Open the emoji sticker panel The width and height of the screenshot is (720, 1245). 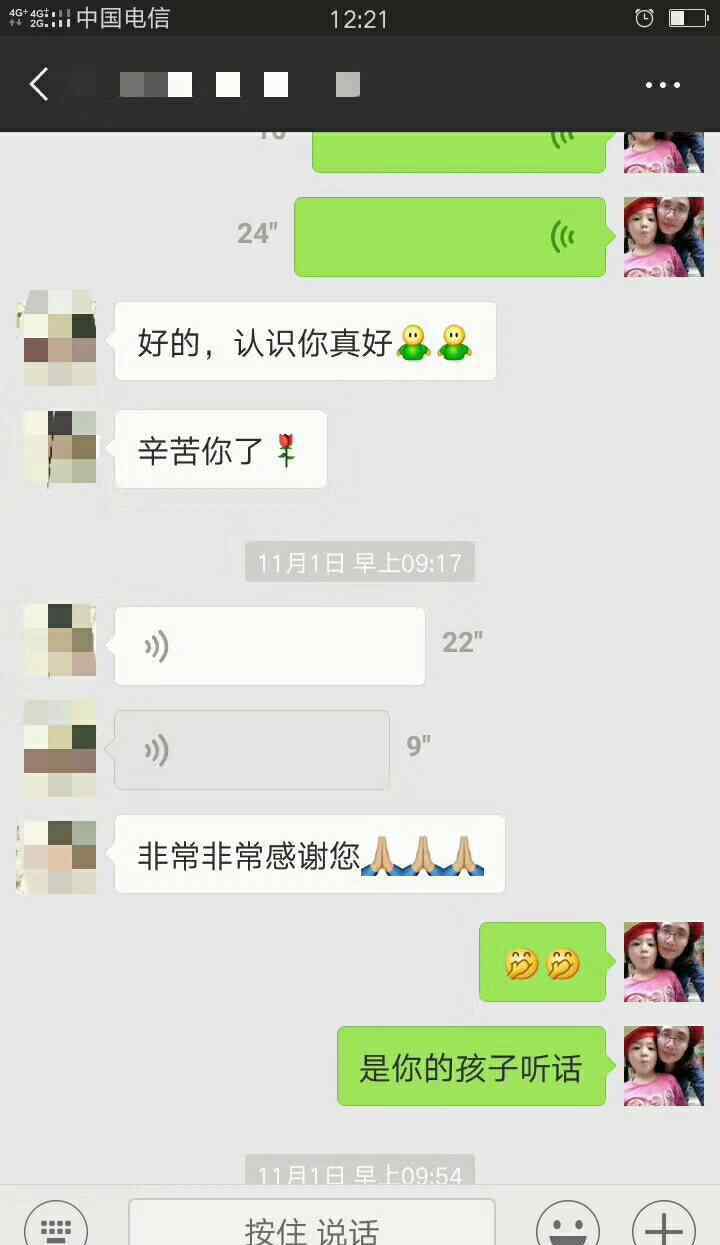(x=568, y=1228)
